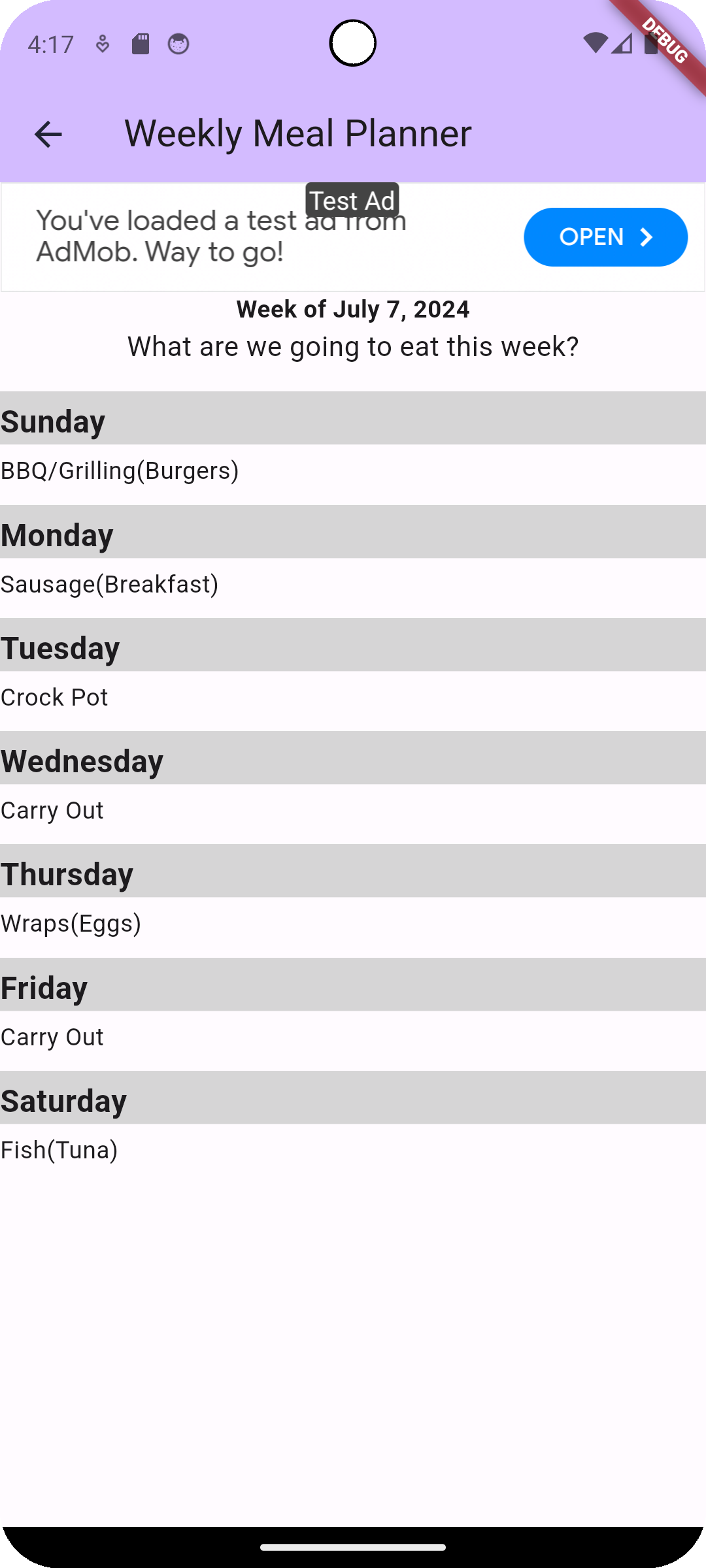Open Thursday's Wraps(Eggs) meal

point(71,924)
